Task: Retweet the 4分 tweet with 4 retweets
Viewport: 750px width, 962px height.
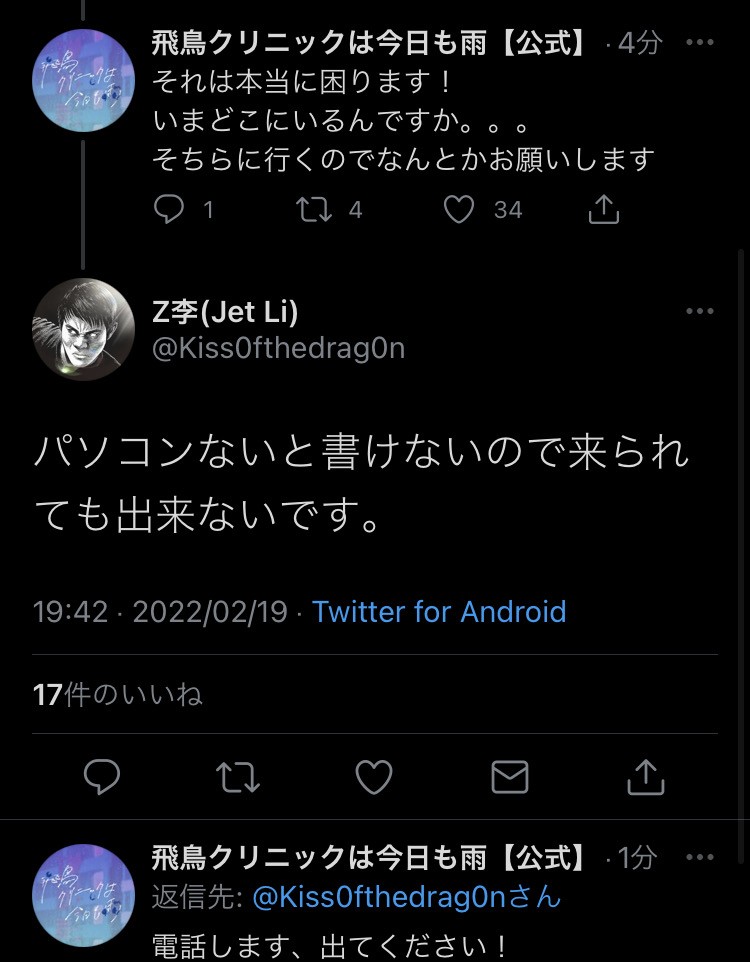Action: [314, 209]
